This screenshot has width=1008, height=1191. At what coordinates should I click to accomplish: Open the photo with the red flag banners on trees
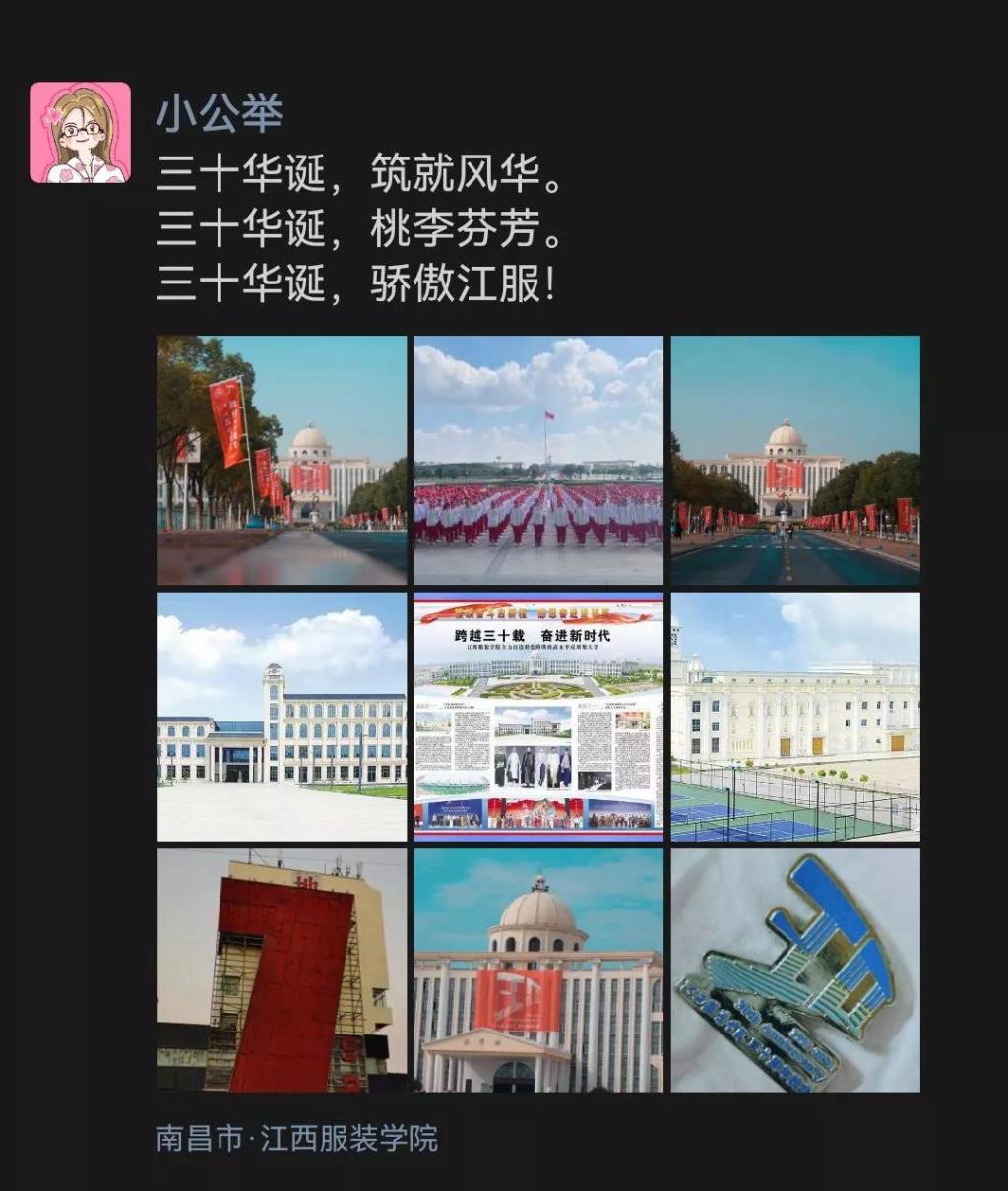(x=282, y=461)
